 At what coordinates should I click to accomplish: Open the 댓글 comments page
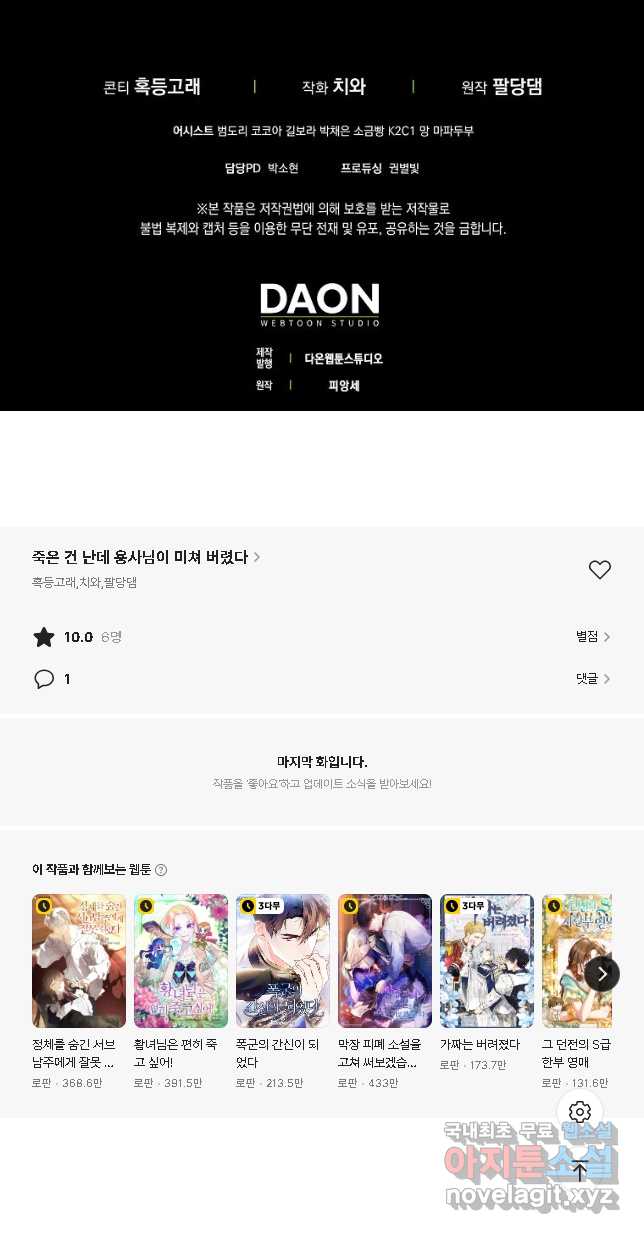click(x=592, y=679)
